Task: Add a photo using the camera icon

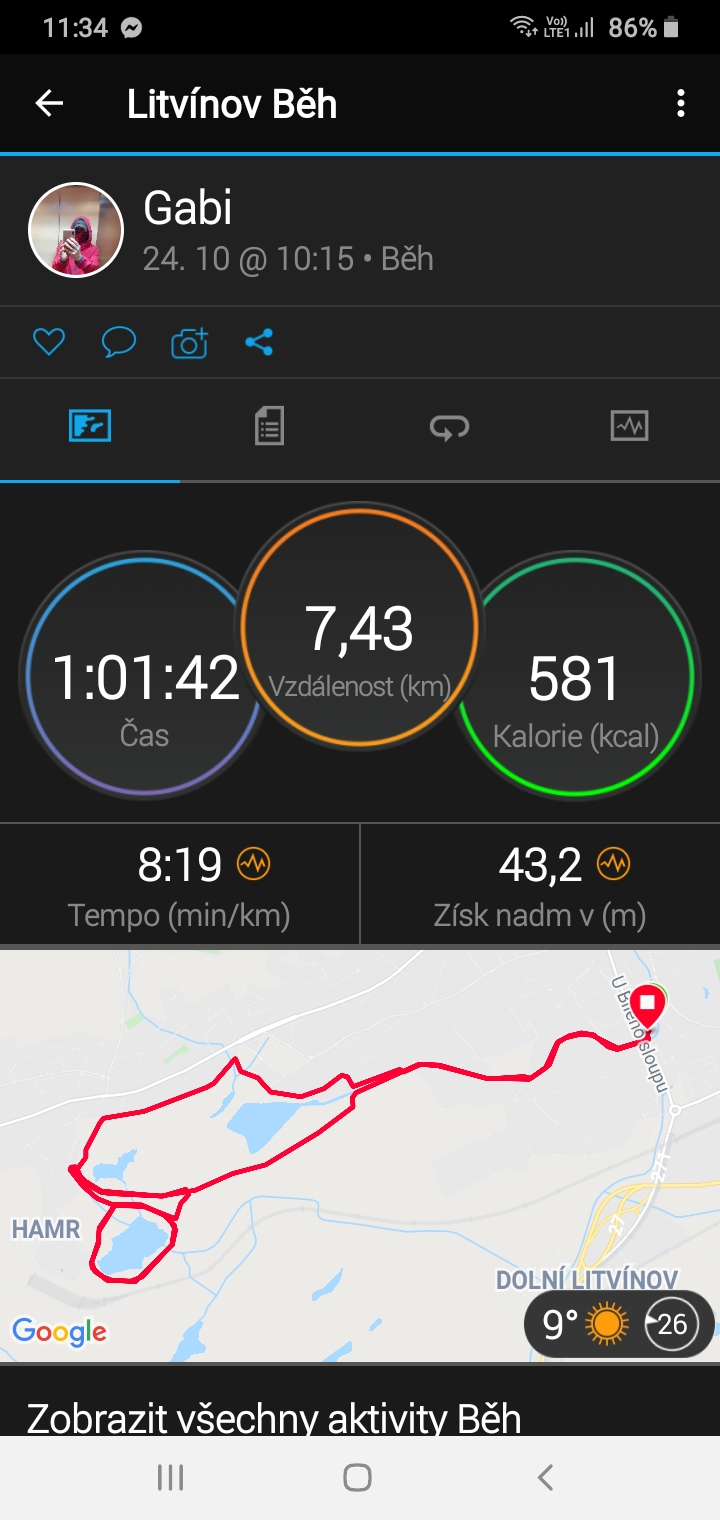Action: (x=190, y=343)
